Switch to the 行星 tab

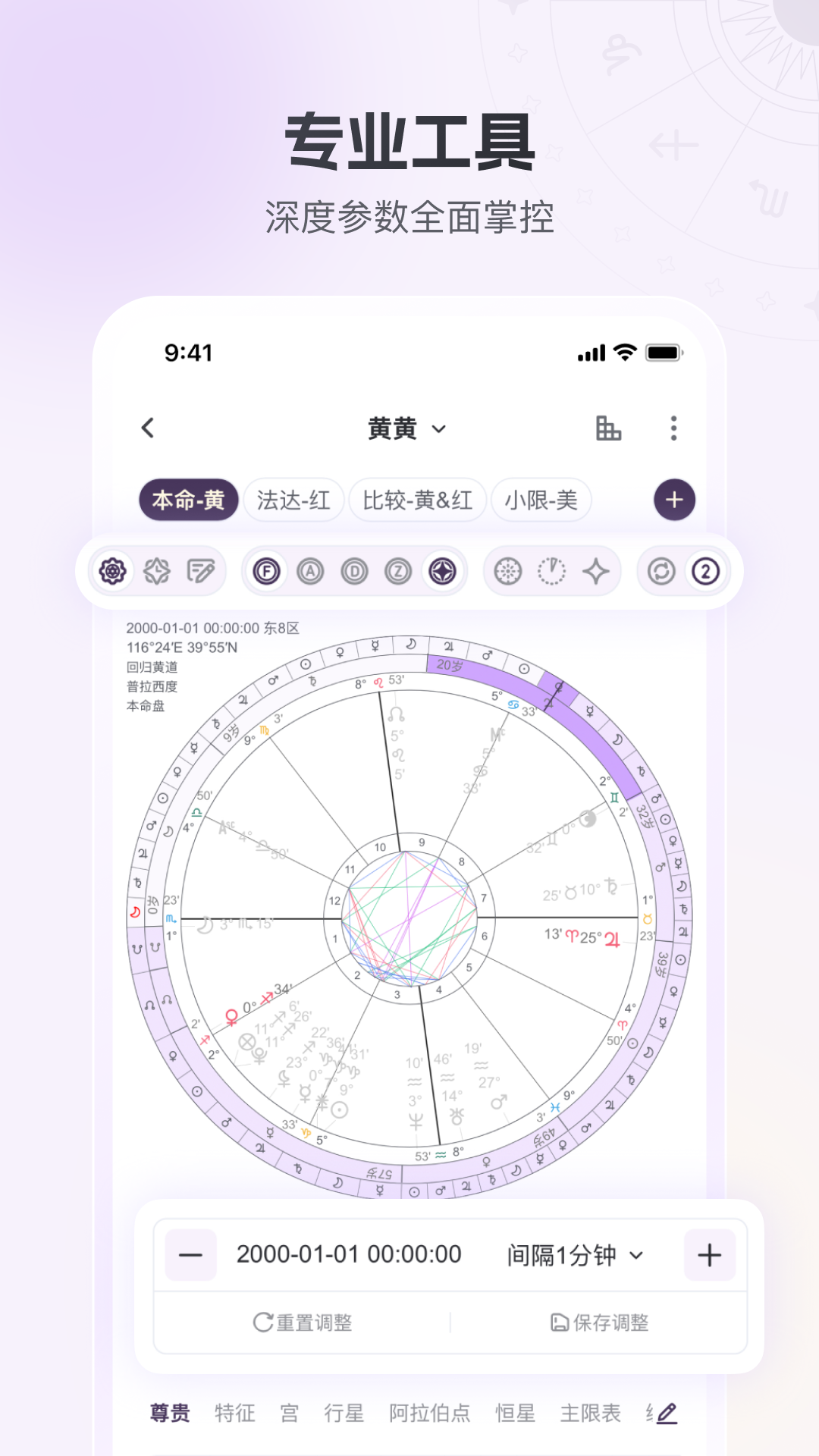[345, 1413]
